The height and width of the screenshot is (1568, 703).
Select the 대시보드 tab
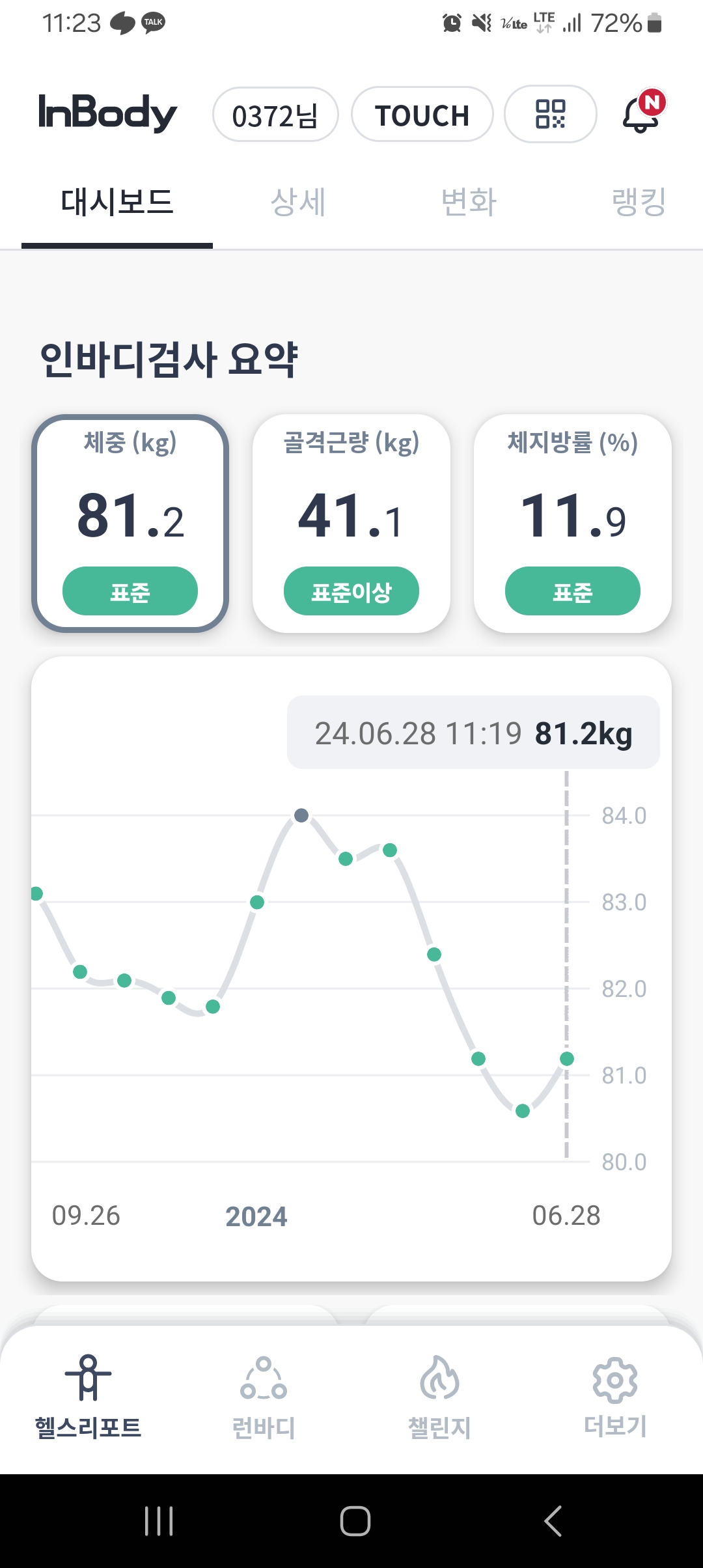(117, 202)
